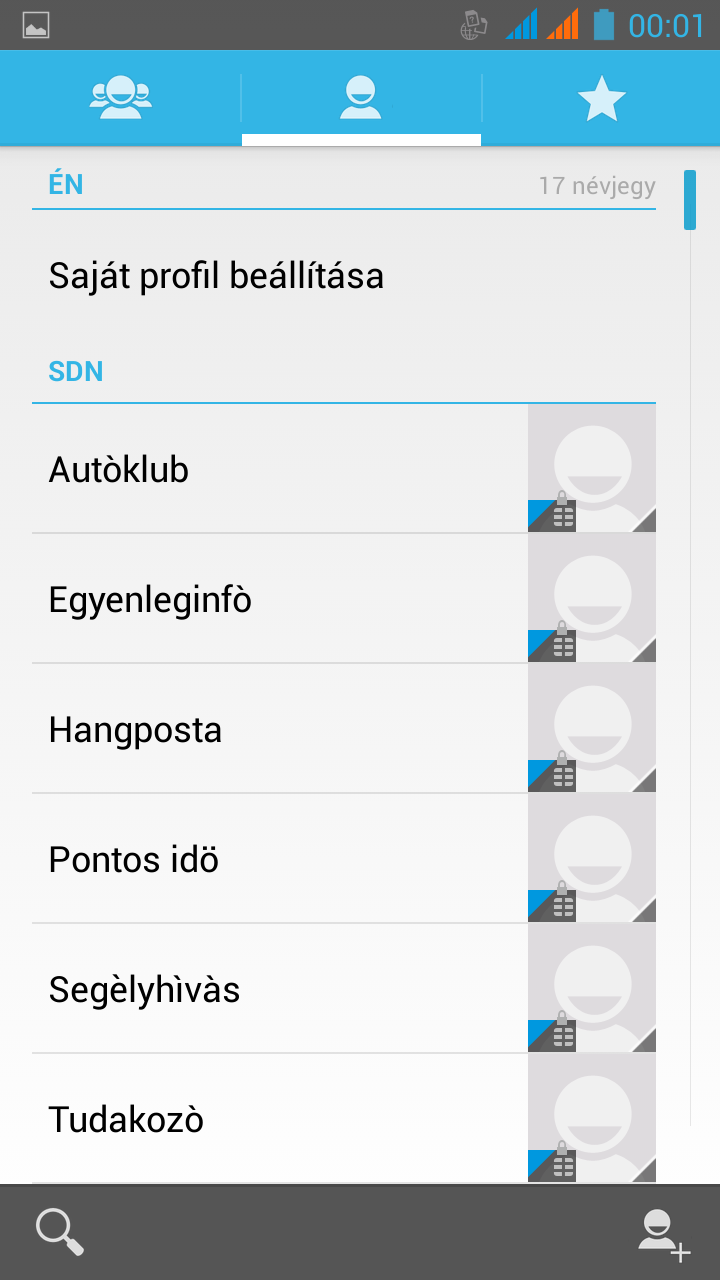Add a new contact
The width and height of the screenshot is (720, 1280).
663,1232
